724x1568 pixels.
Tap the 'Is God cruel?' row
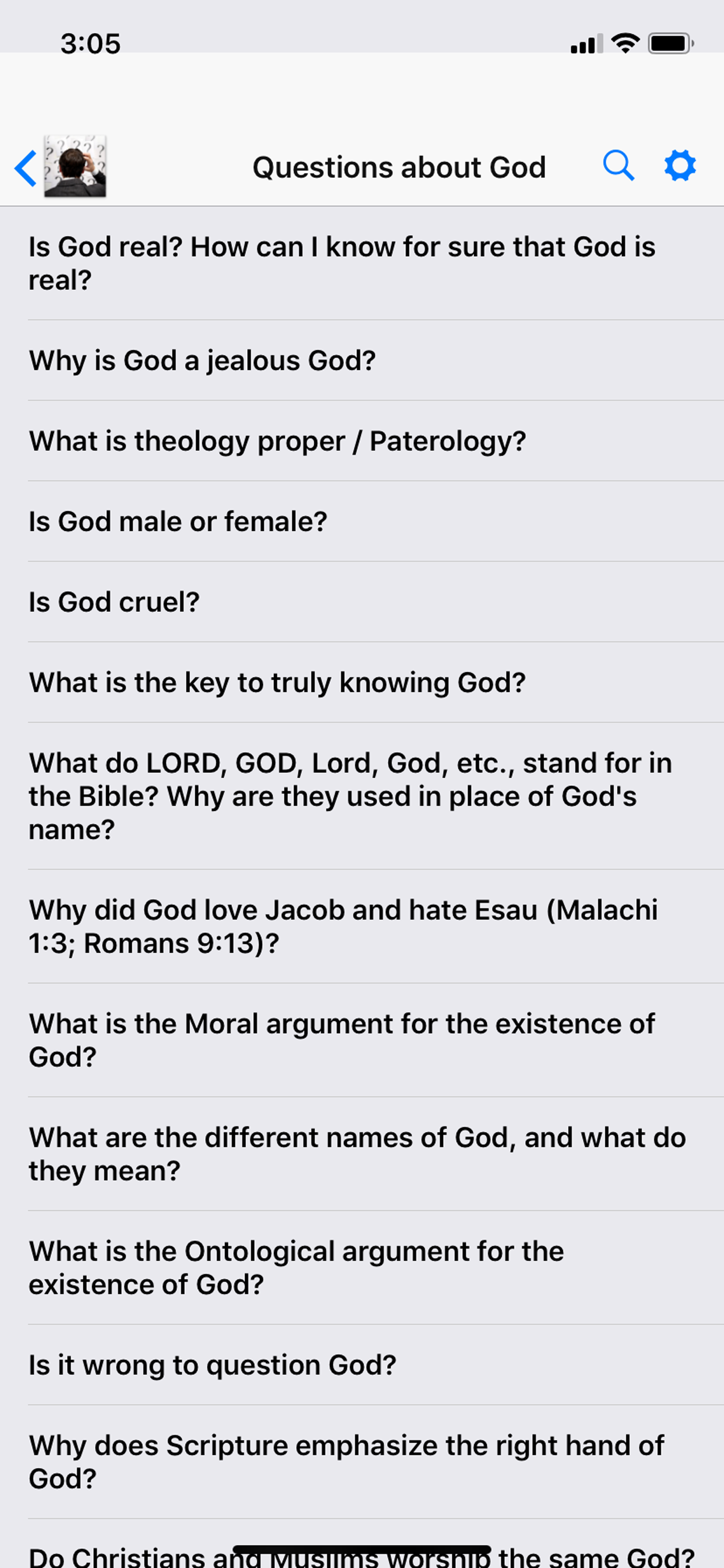click(362, 602)
